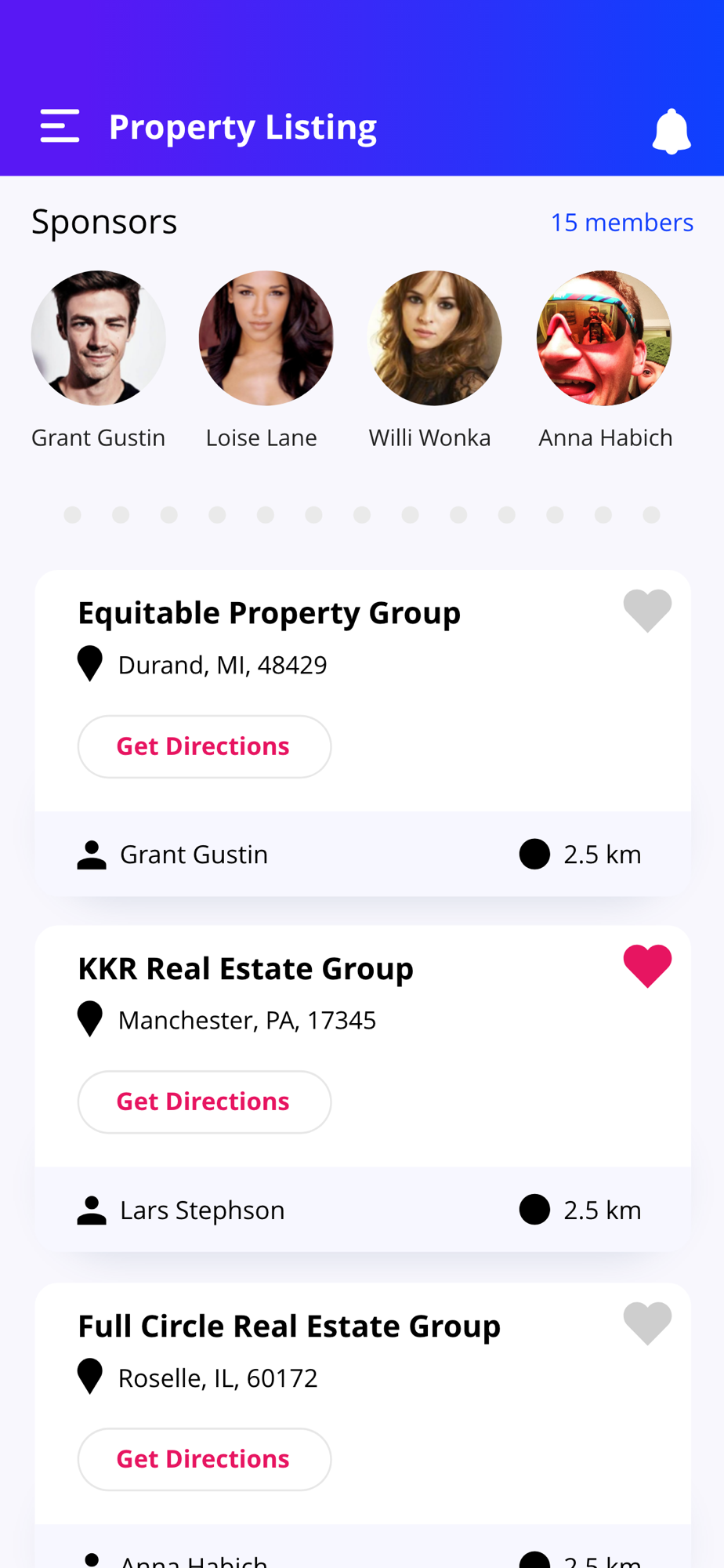Open the 15 members link

(x=621, y=223)
